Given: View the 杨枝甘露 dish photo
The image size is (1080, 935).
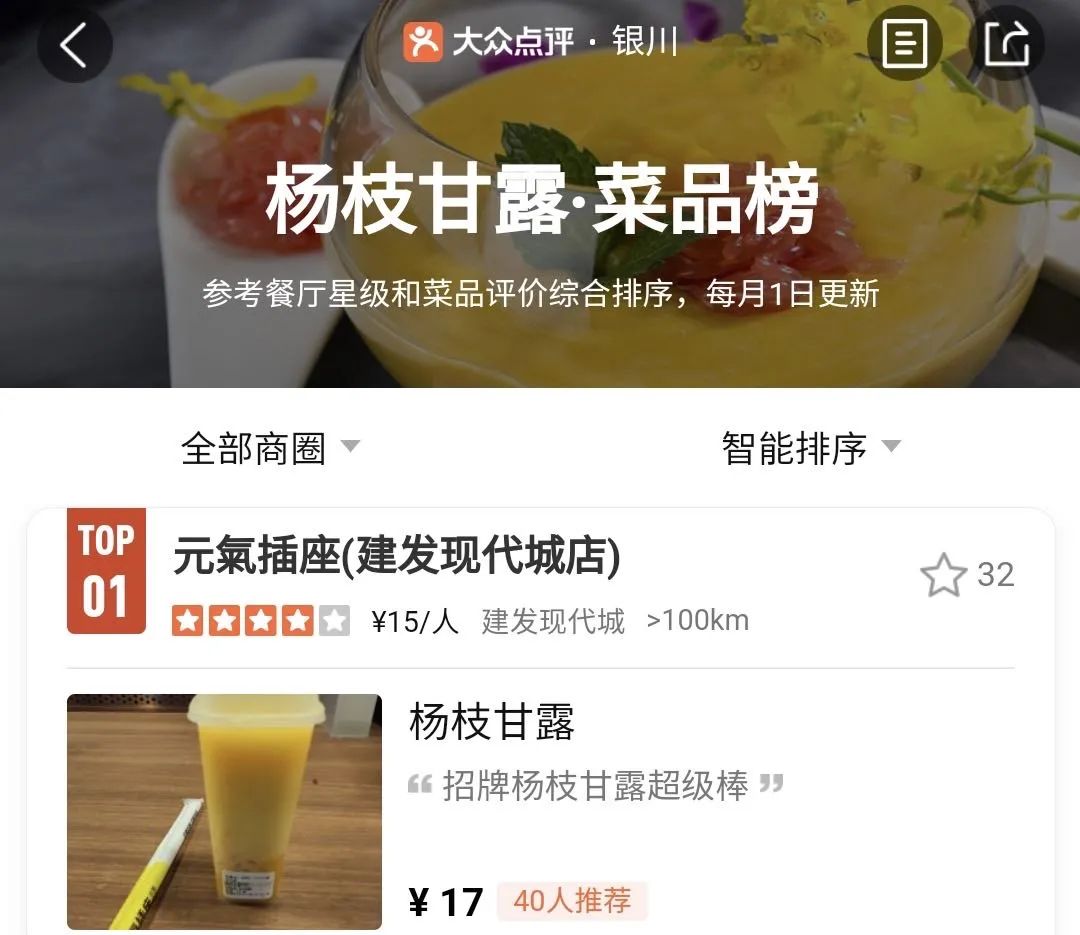Looking at the screenshot, I should click(x=224, y=811).
